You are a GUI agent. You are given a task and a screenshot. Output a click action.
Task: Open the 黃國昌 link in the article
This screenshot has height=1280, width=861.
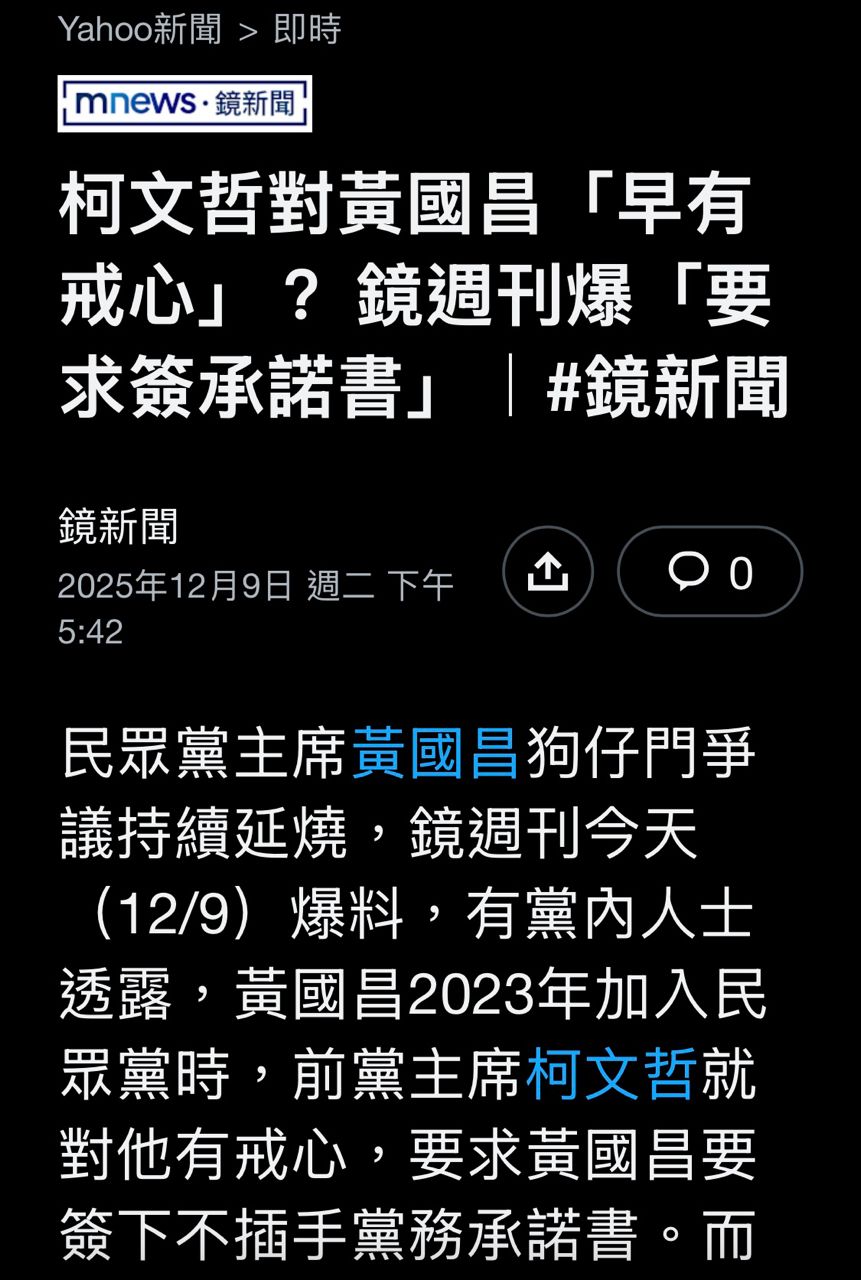point(435,755)
